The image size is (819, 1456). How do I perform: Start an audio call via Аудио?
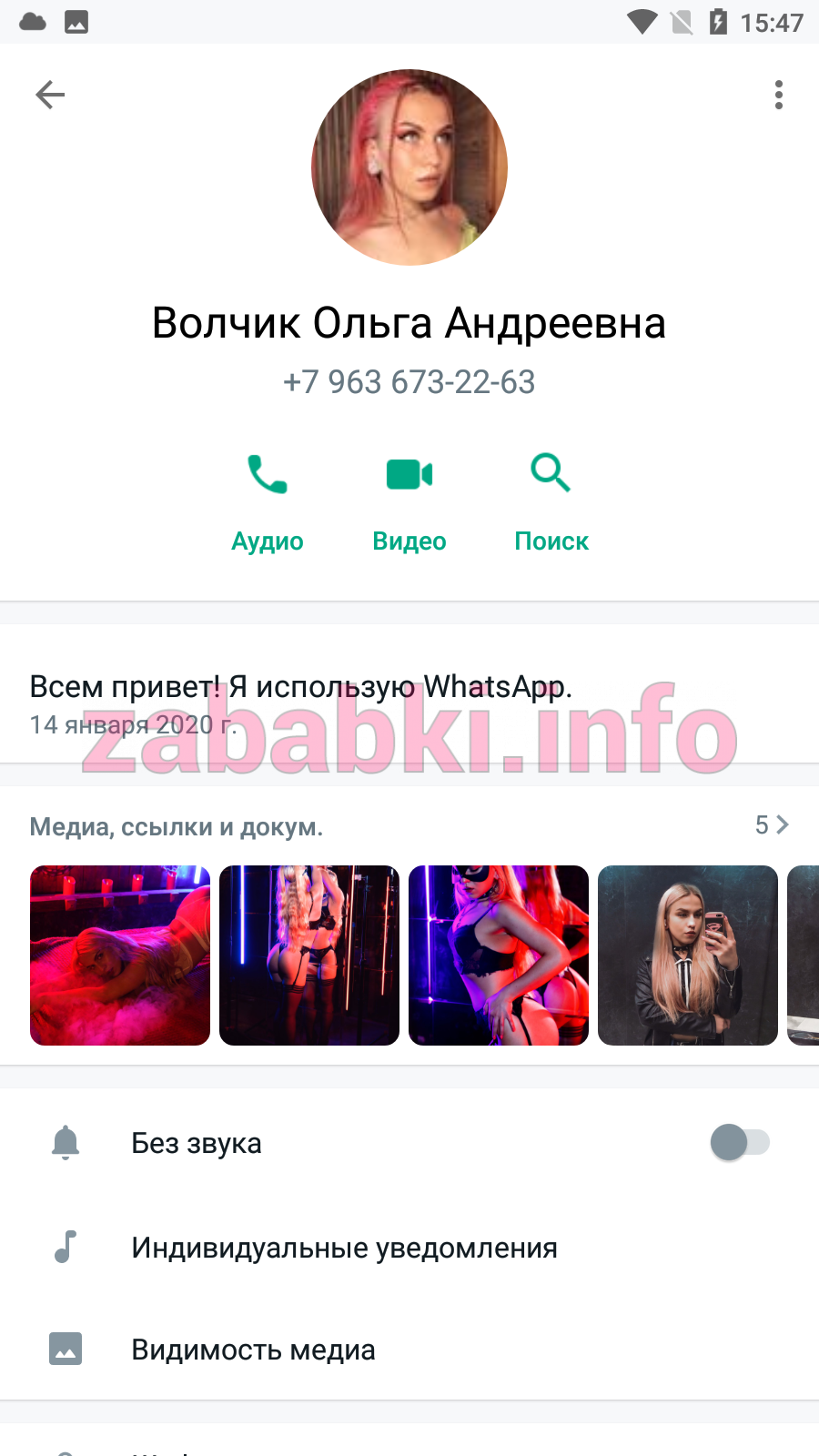[268, 503]
